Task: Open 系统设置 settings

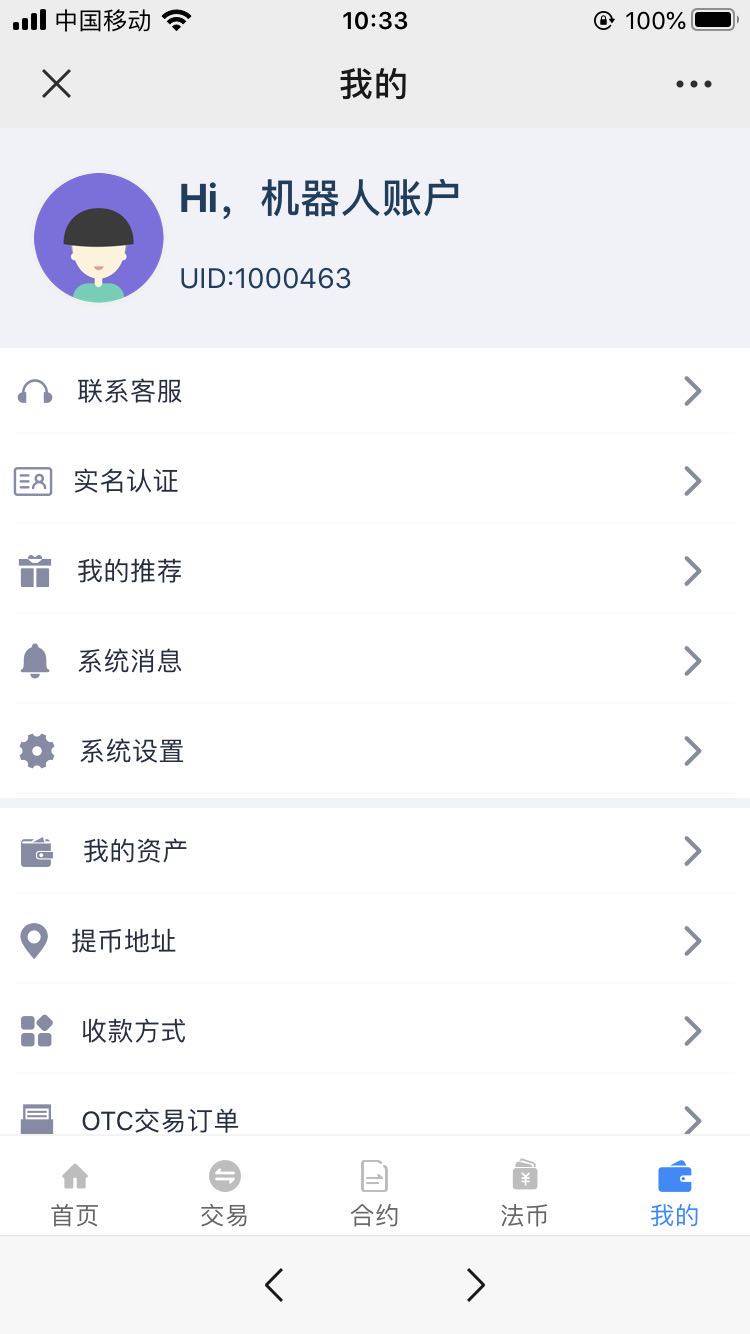Action: (x=375, y=751)
